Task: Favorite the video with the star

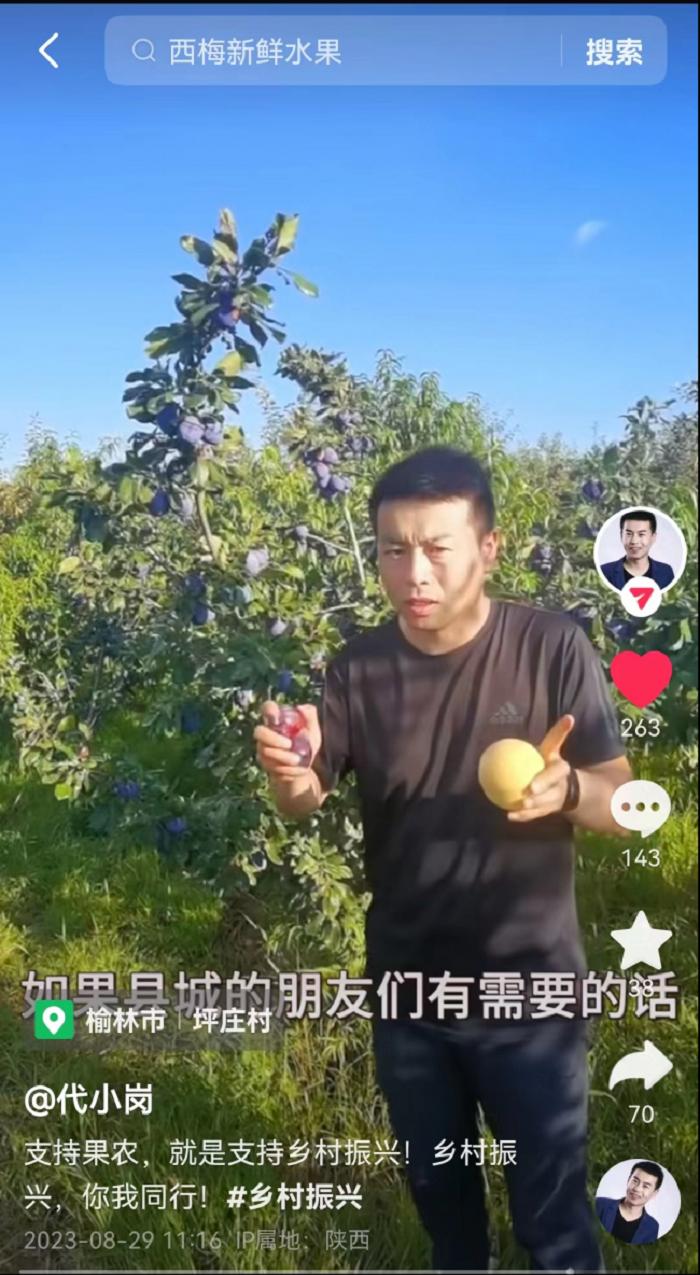Action: tap(641, 941)
